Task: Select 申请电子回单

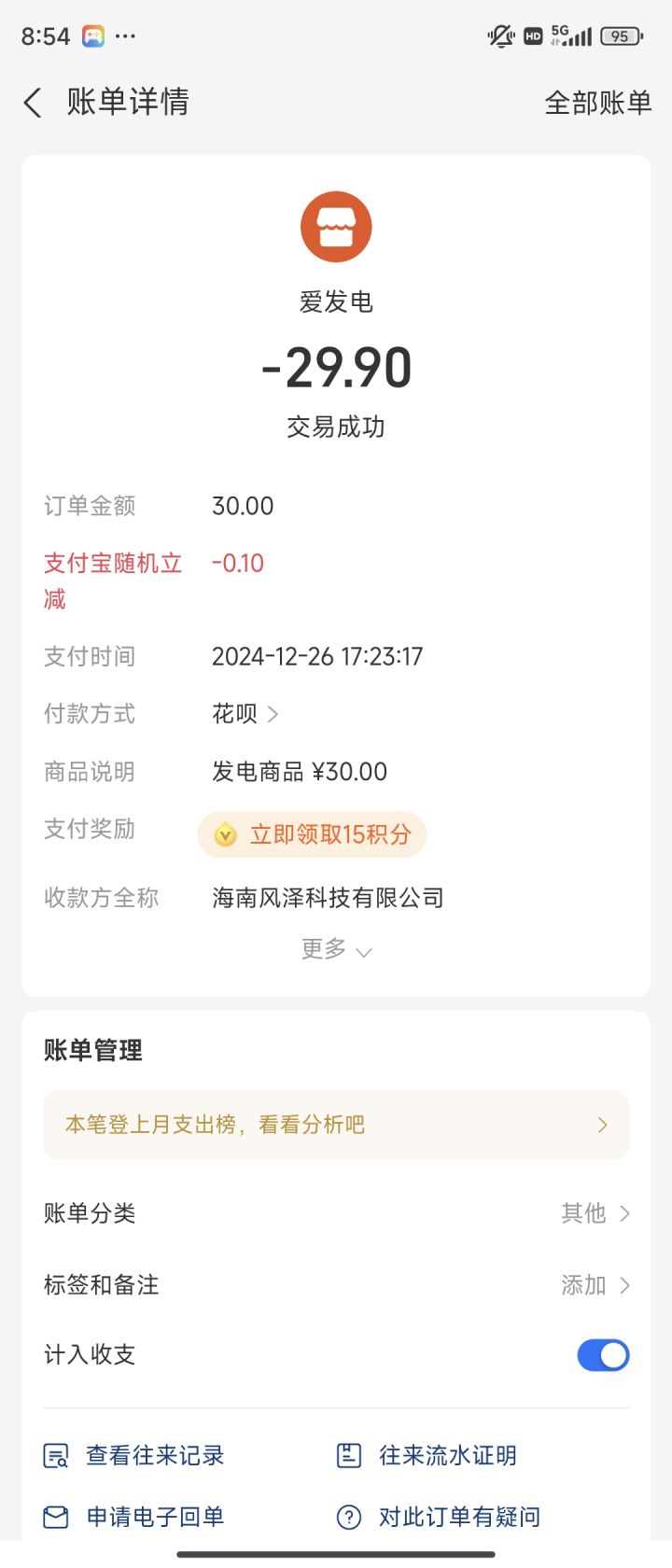Action: [135, 1517]
